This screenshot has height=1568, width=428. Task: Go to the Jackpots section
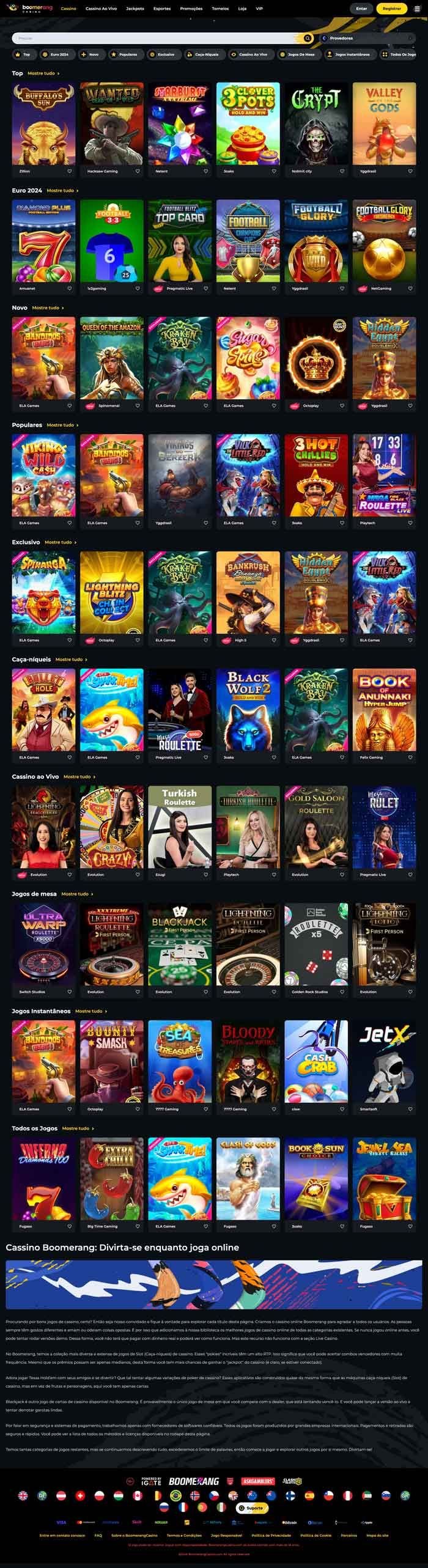pos(135,9)
